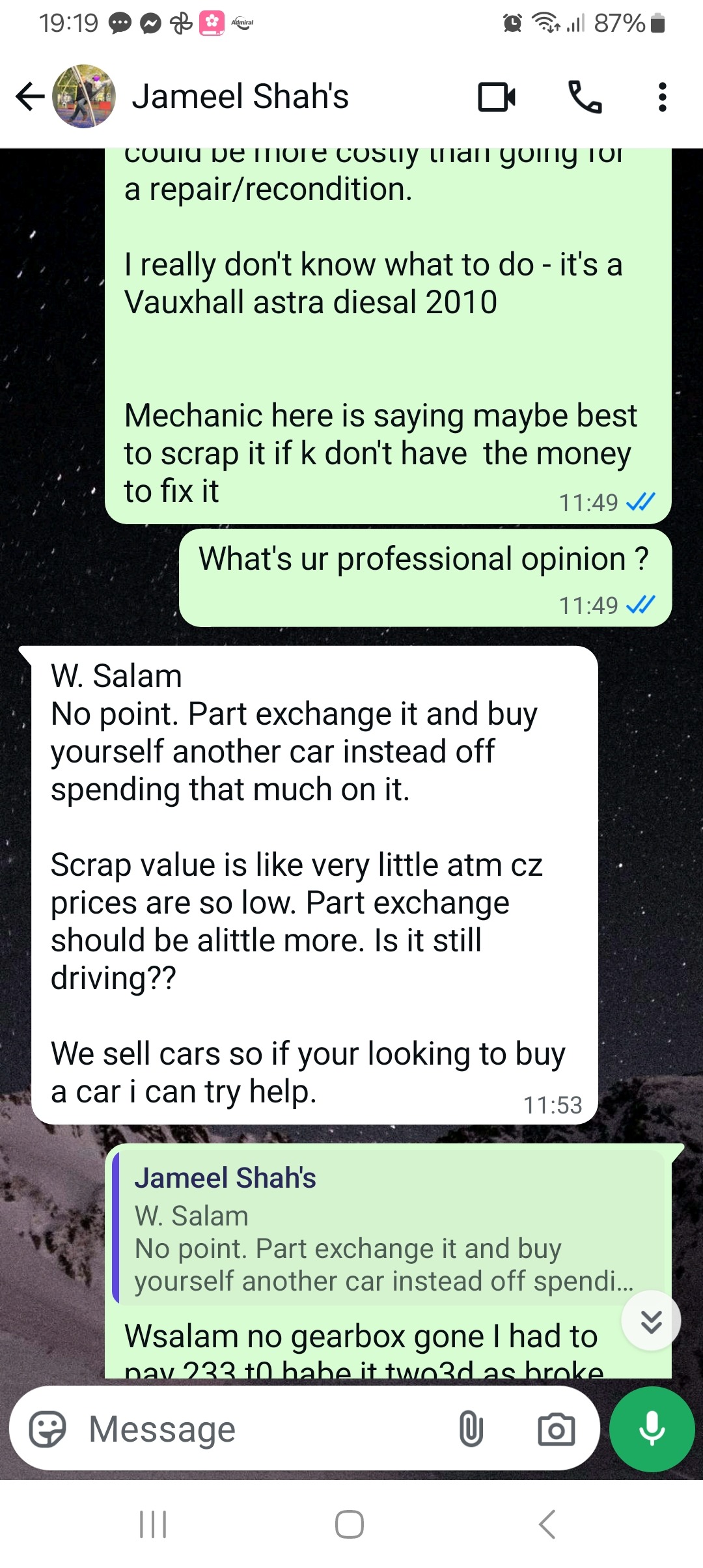Tap the green microphone voice message button
The height and width of the screenshot is (1568, 703).
[652, 1429]
